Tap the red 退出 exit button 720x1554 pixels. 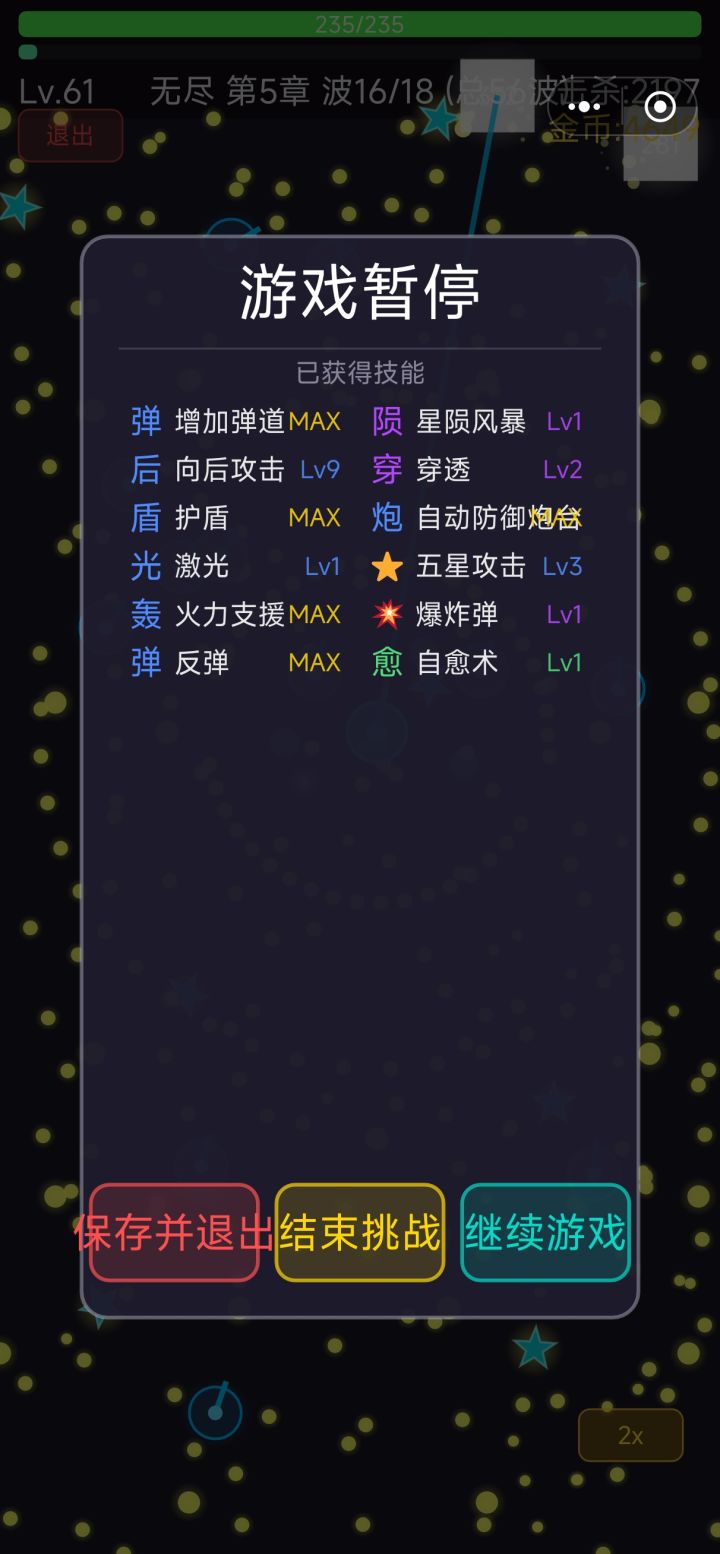coord(70,136)
